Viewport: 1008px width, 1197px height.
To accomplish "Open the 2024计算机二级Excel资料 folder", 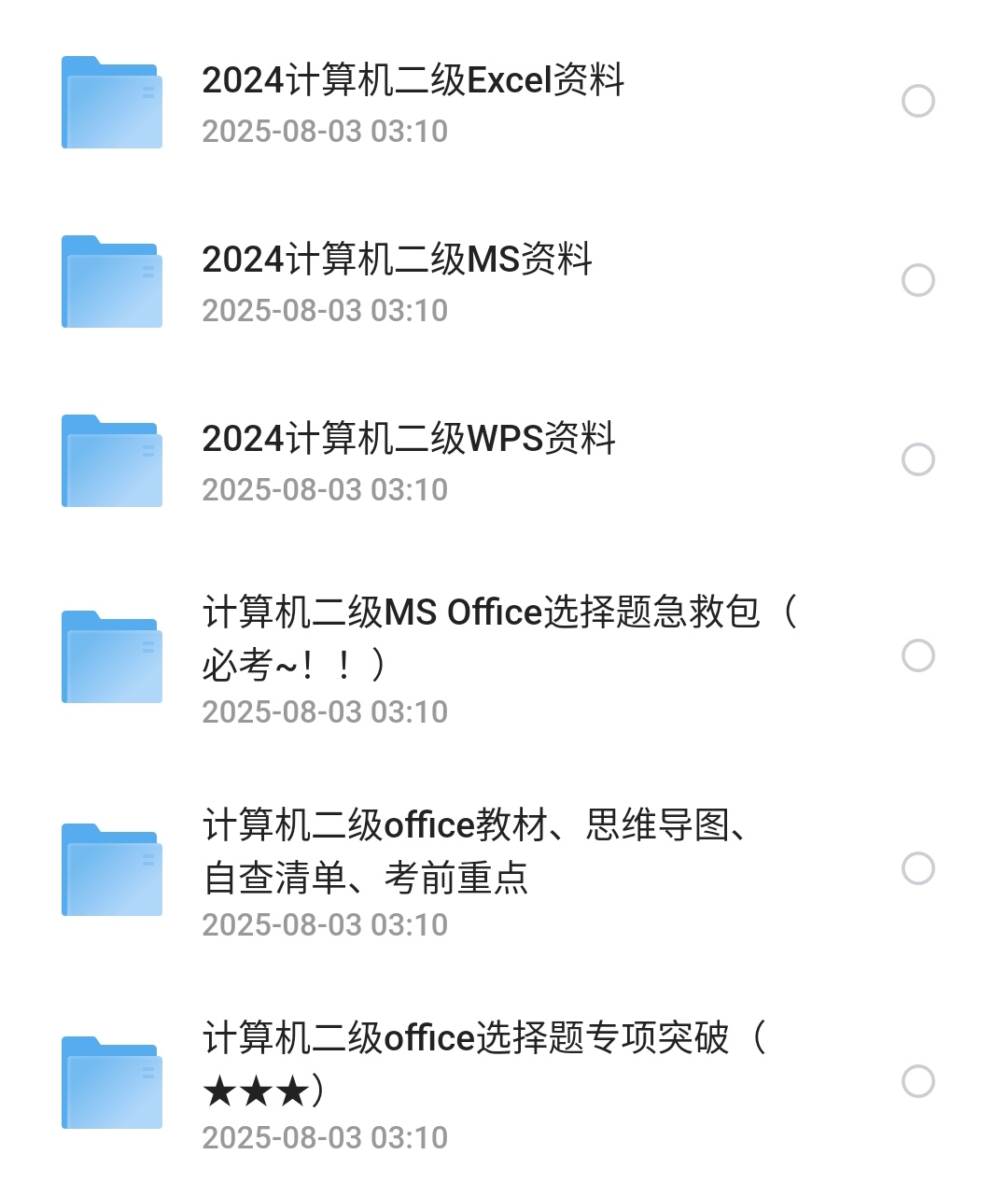I will 416,82.
